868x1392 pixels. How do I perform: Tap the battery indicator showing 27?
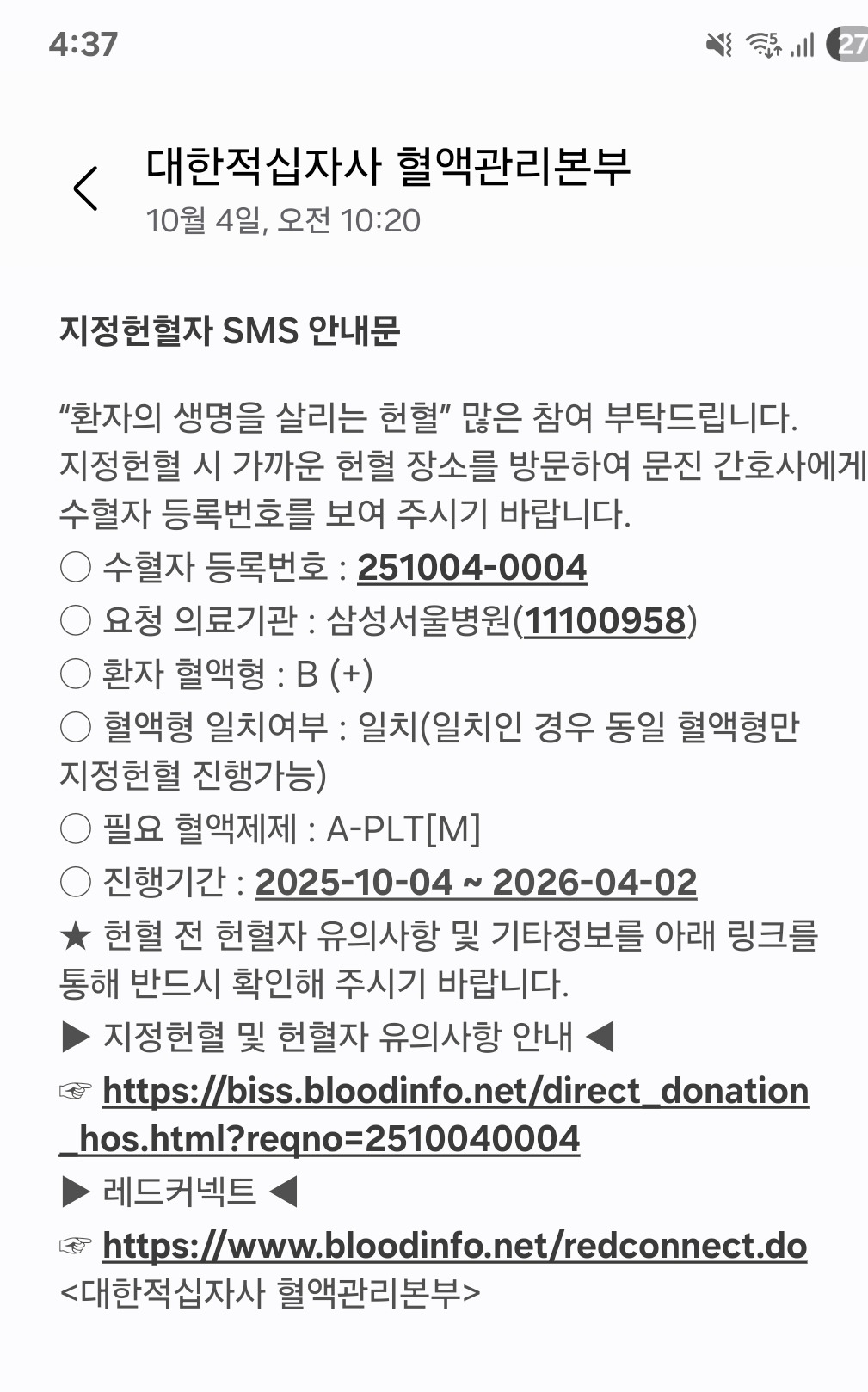click(x=846, y=41)
